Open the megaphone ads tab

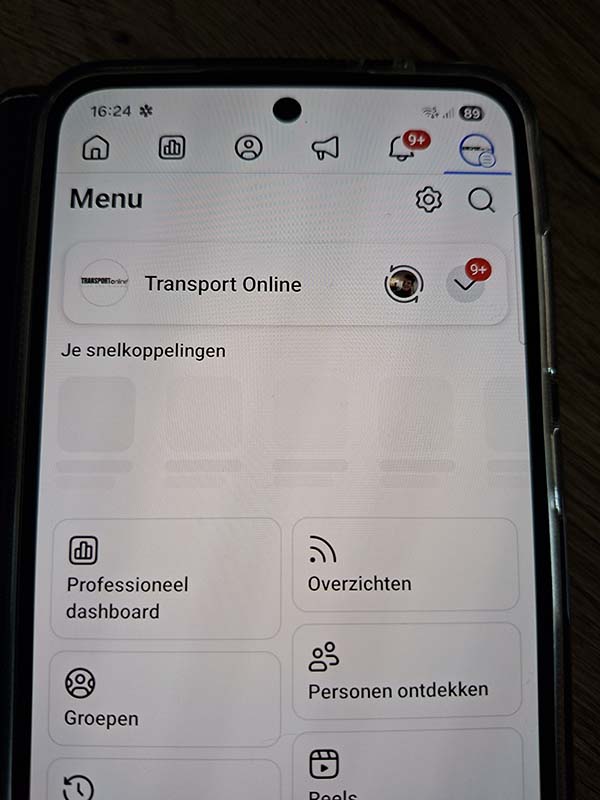324,149
